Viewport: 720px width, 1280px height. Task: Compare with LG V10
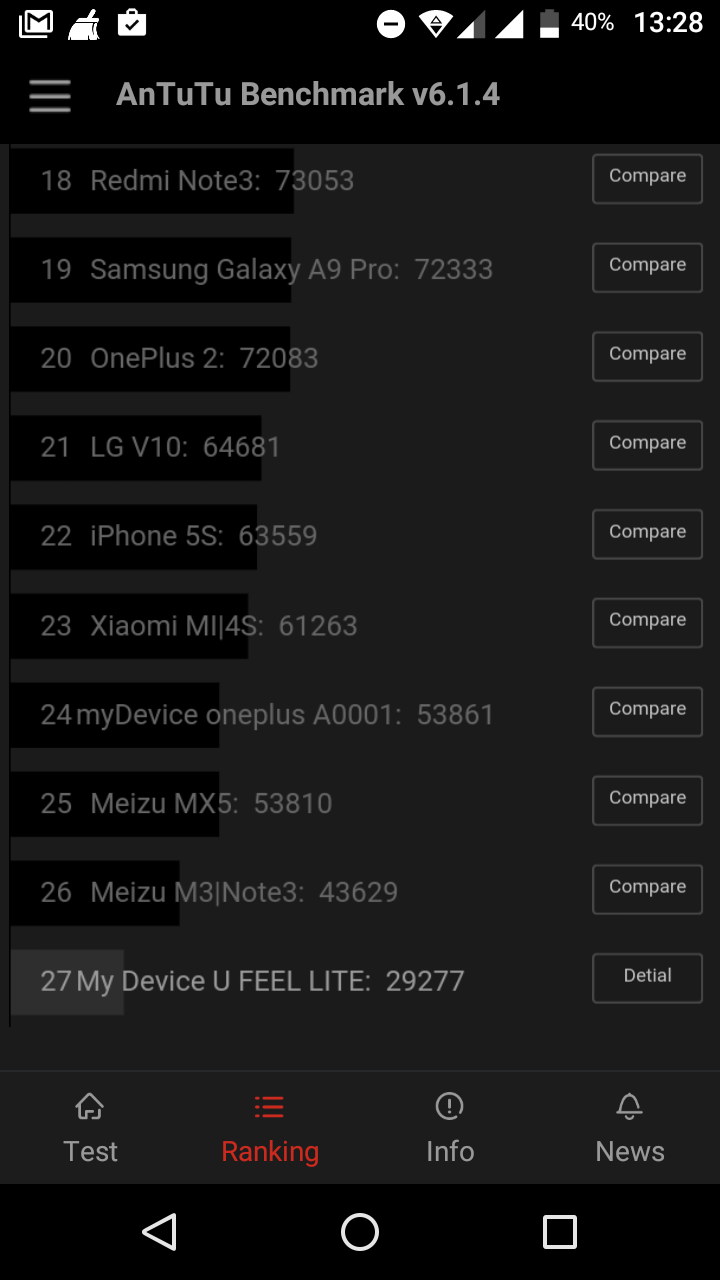(647, 446)
